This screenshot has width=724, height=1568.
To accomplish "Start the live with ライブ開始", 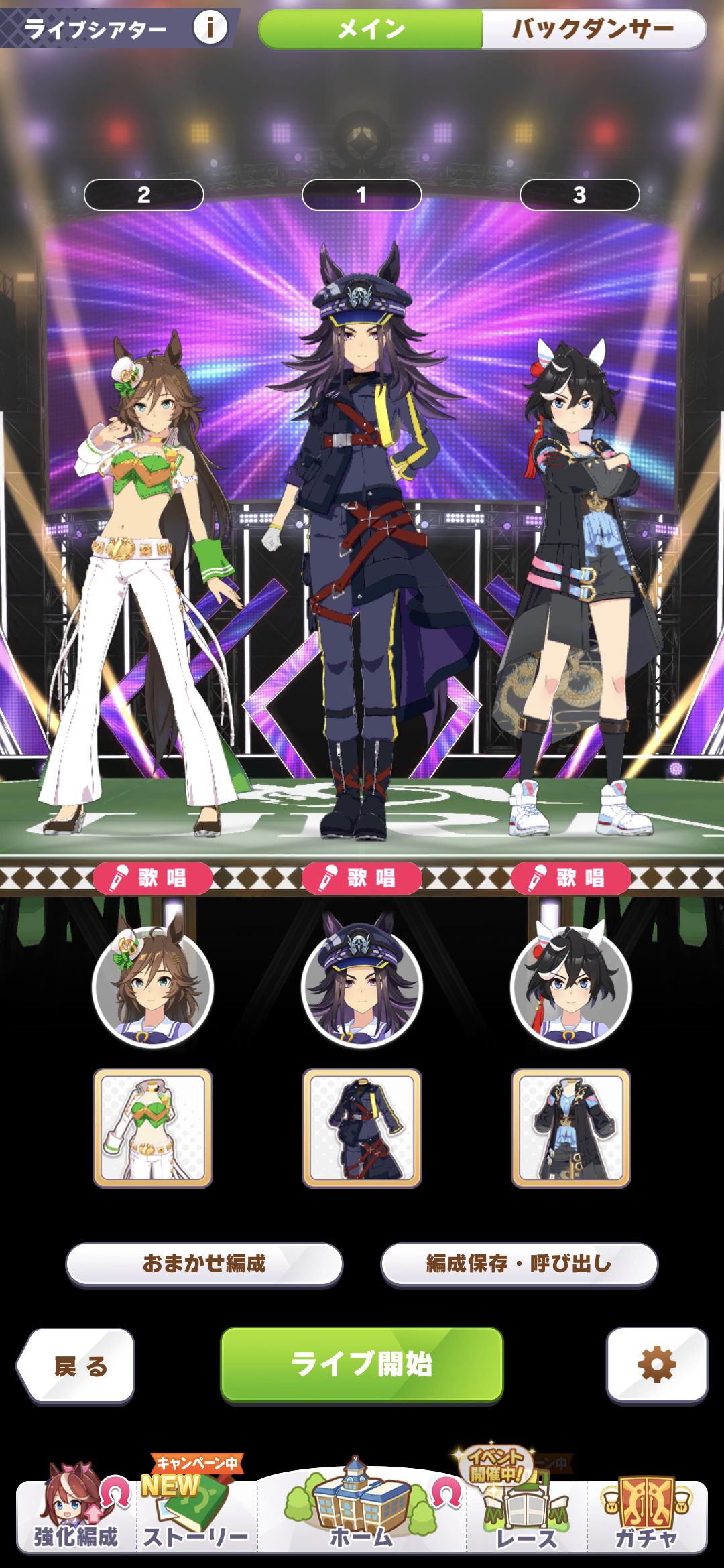I will tap(362, 1364).
